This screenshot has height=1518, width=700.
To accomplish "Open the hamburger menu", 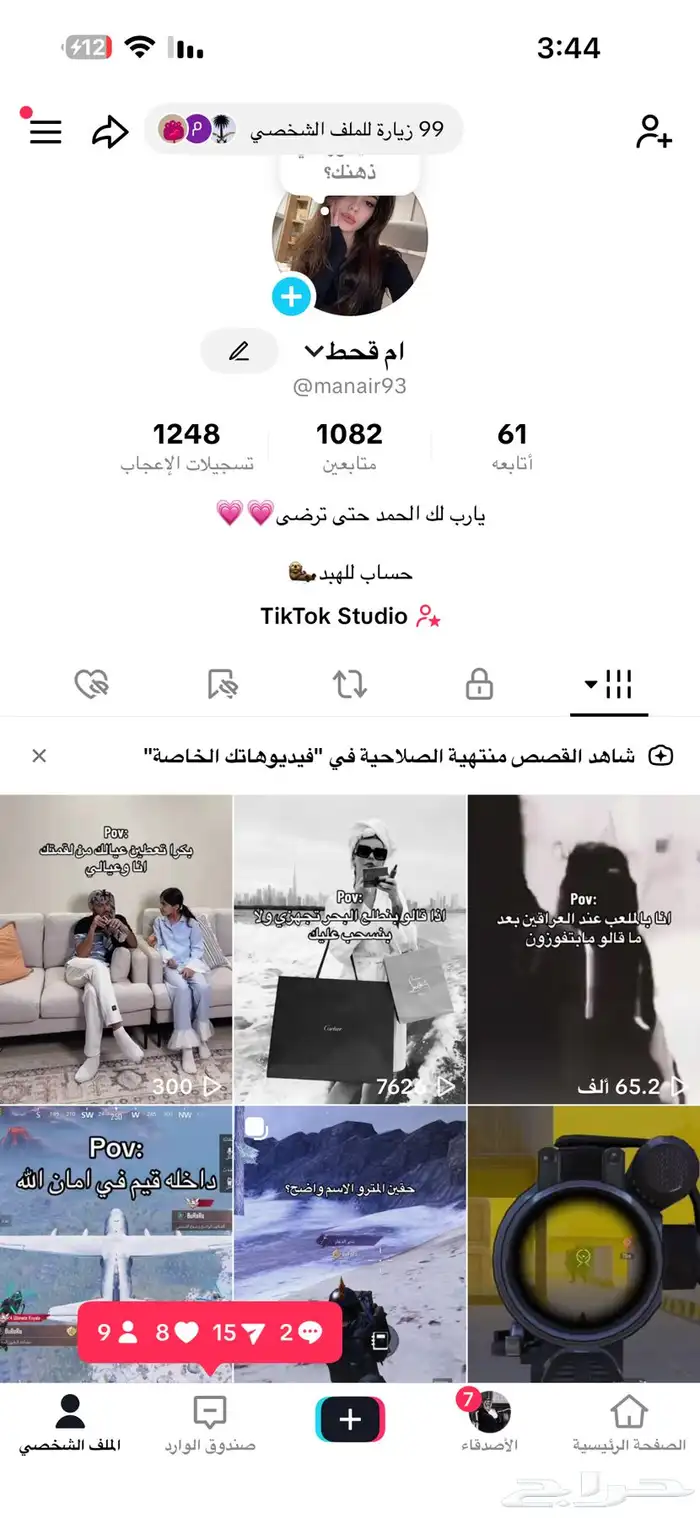I will (x=45, y=131).
